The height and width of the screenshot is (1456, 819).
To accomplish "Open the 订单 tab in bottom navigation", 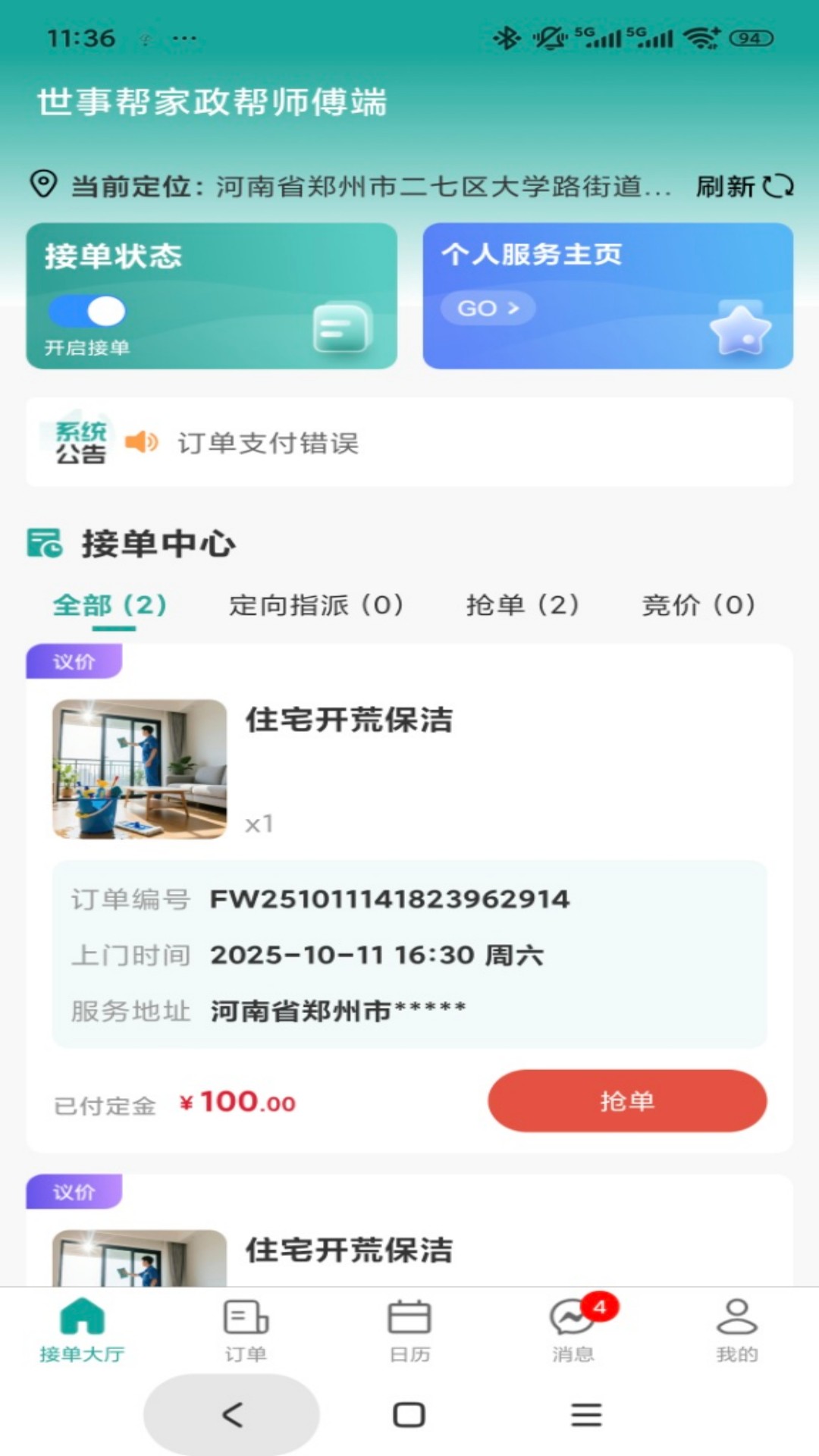I will [x=244, y=1331].
